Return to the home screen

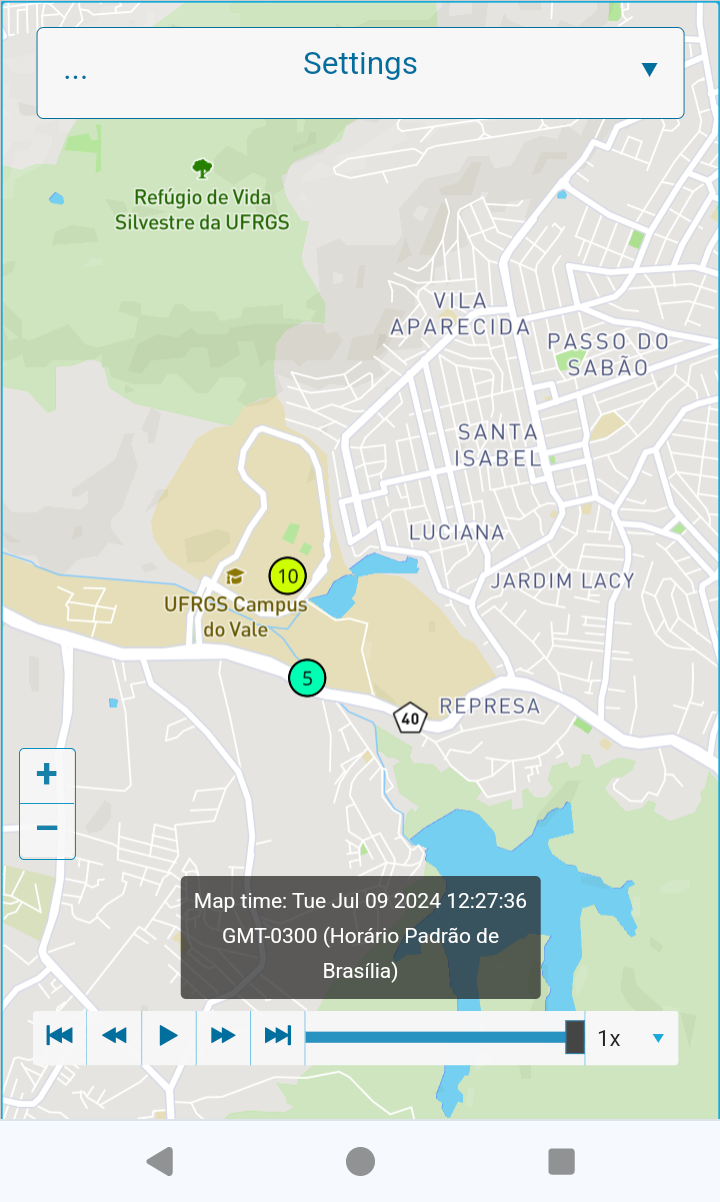click(360, 1161)
